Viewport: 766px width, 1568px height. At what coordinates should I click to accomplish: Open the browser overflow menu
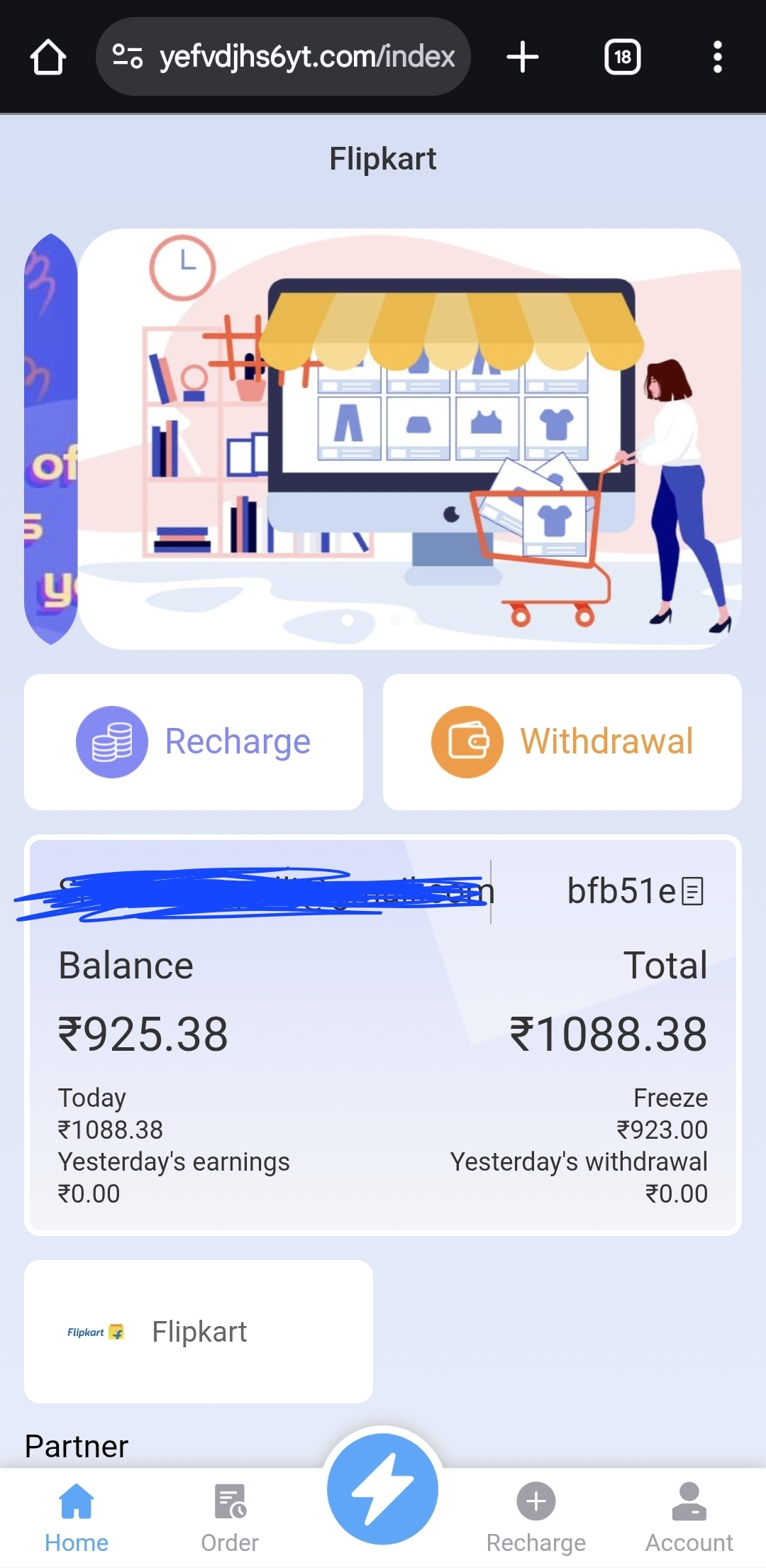coord(717,57)
